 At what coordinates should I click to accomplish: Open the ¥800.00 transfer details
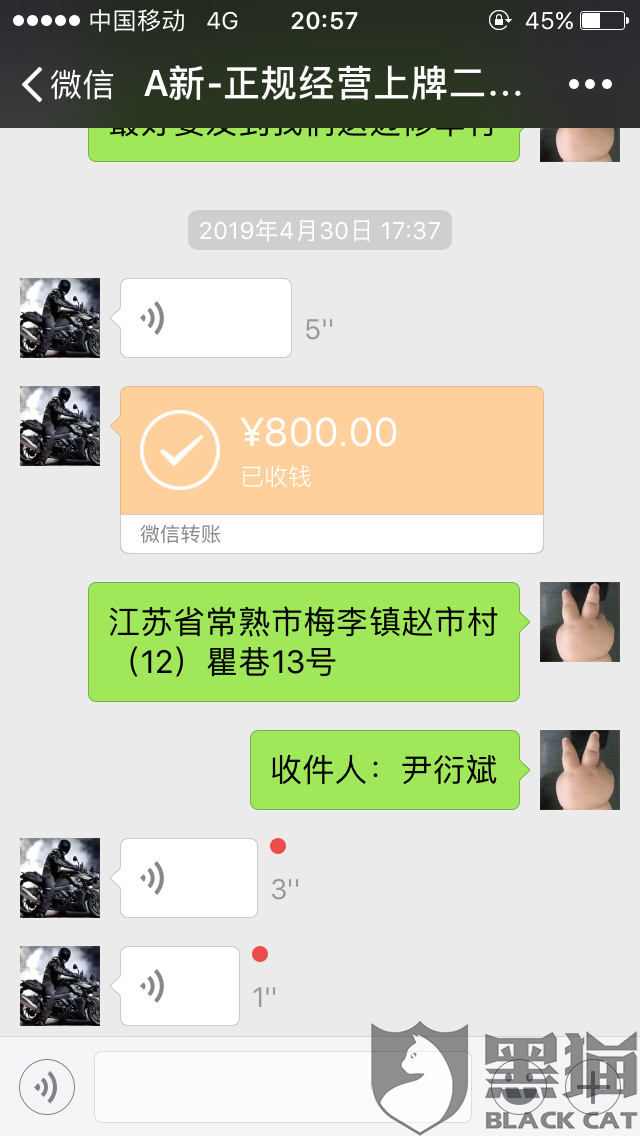(x=331, y=451)
